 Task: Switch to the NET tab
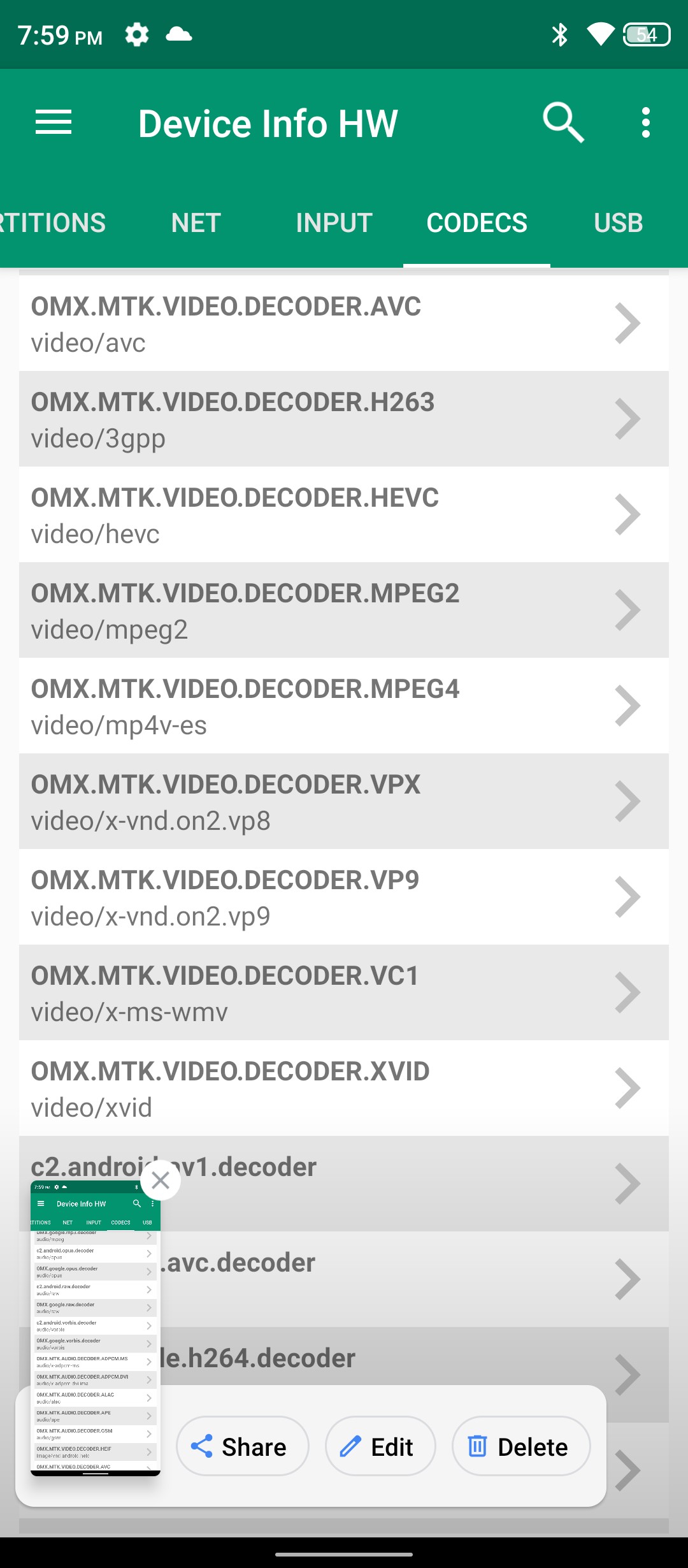(196, 223)
